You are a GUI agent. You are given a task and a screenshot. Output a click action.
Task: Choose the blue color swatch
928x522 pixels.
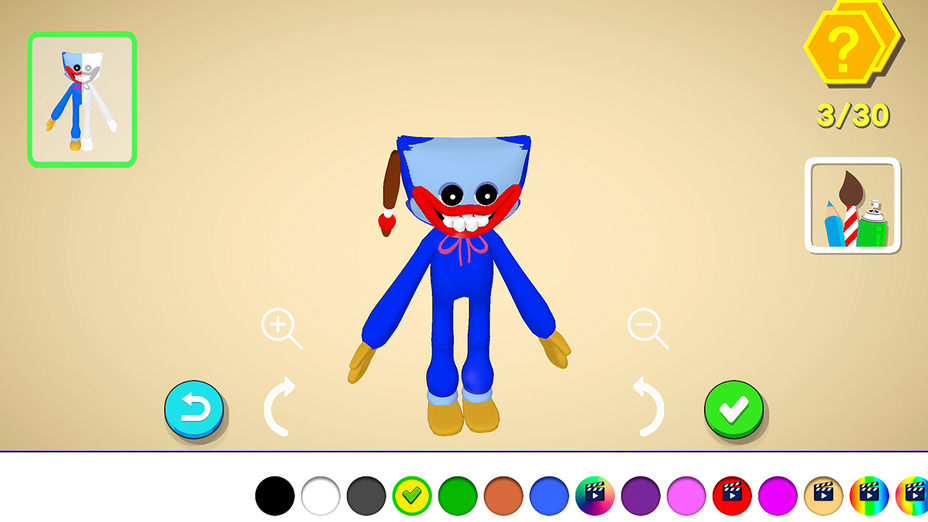point(550,496)
